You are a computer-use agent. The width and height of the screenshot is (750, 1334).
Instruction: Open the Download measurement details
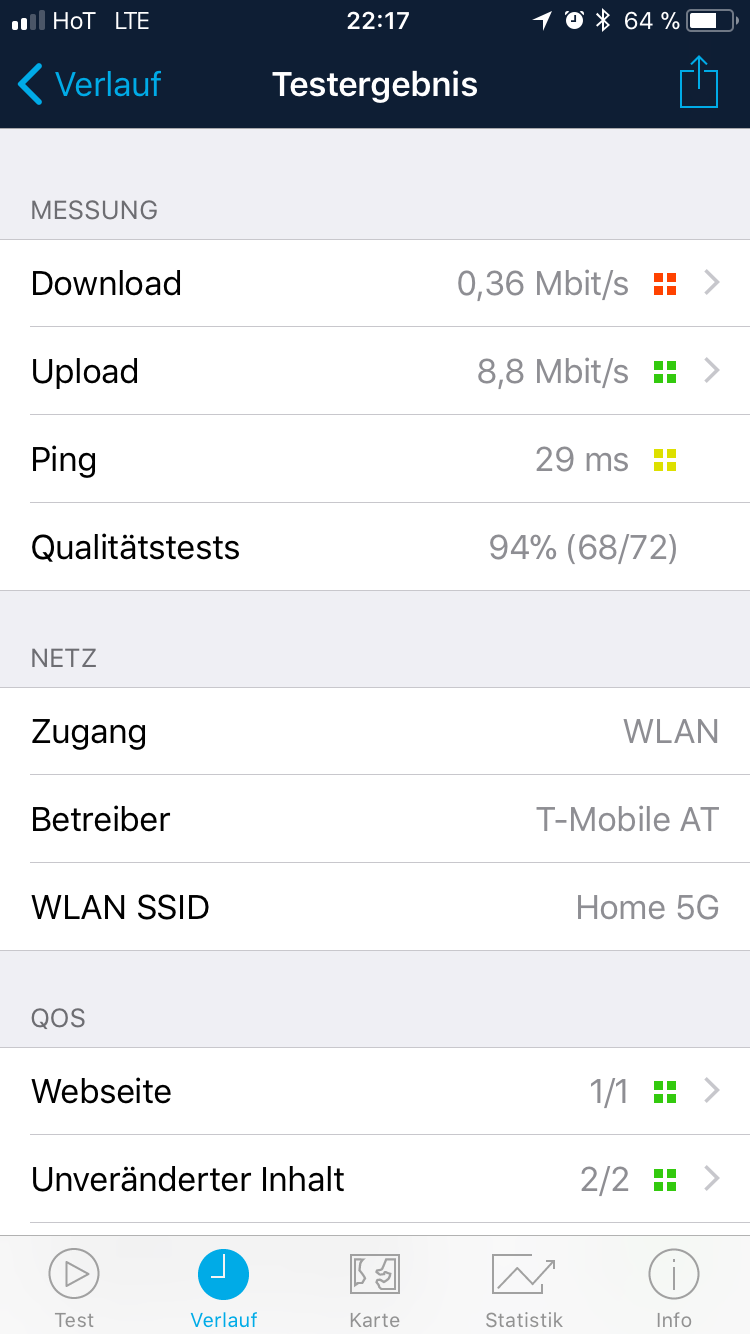click(375, 283)
